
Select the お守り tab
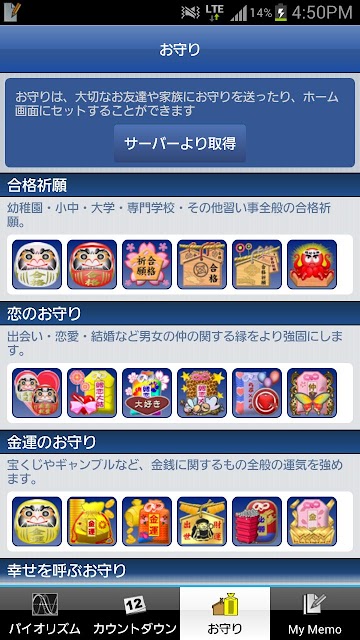click(225, 614)
